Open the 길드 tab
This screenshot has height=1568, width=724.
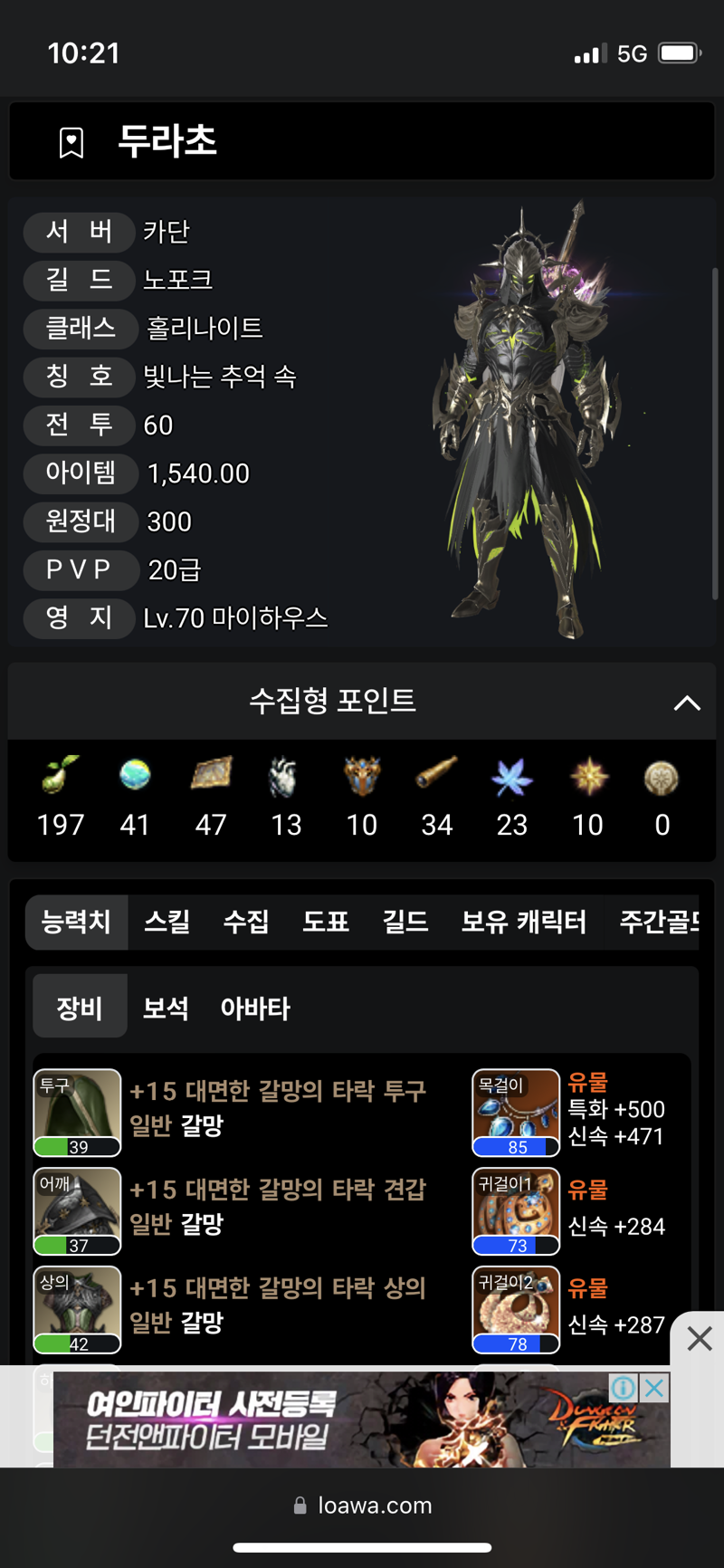405,922
